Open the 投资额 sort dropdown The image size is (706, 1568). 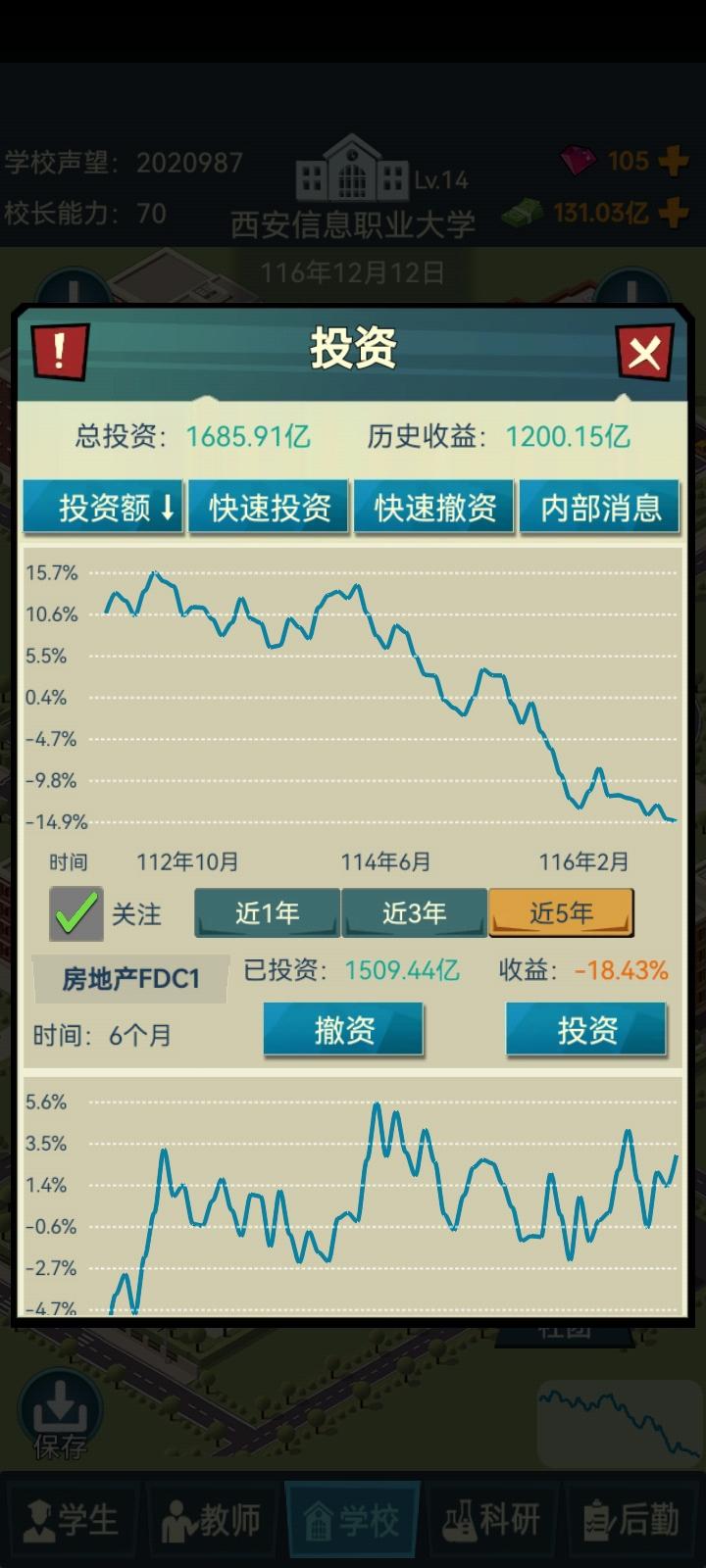(x=103, y=507)
